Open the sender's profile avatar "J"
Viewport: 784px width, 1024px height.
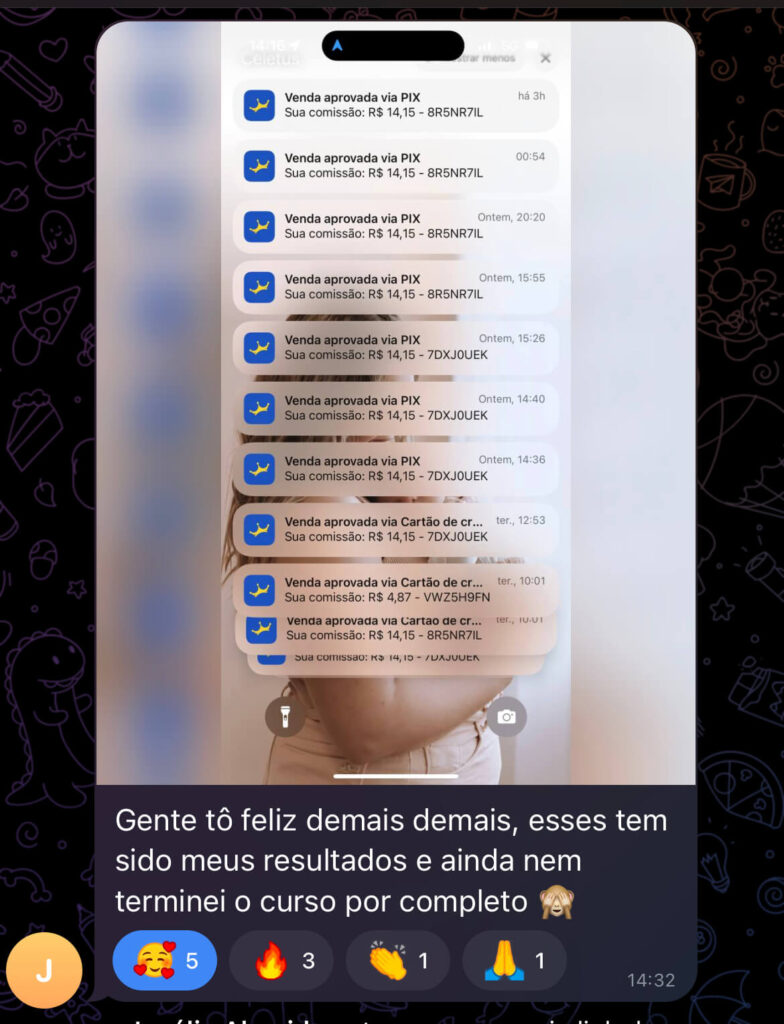(44, 970)
